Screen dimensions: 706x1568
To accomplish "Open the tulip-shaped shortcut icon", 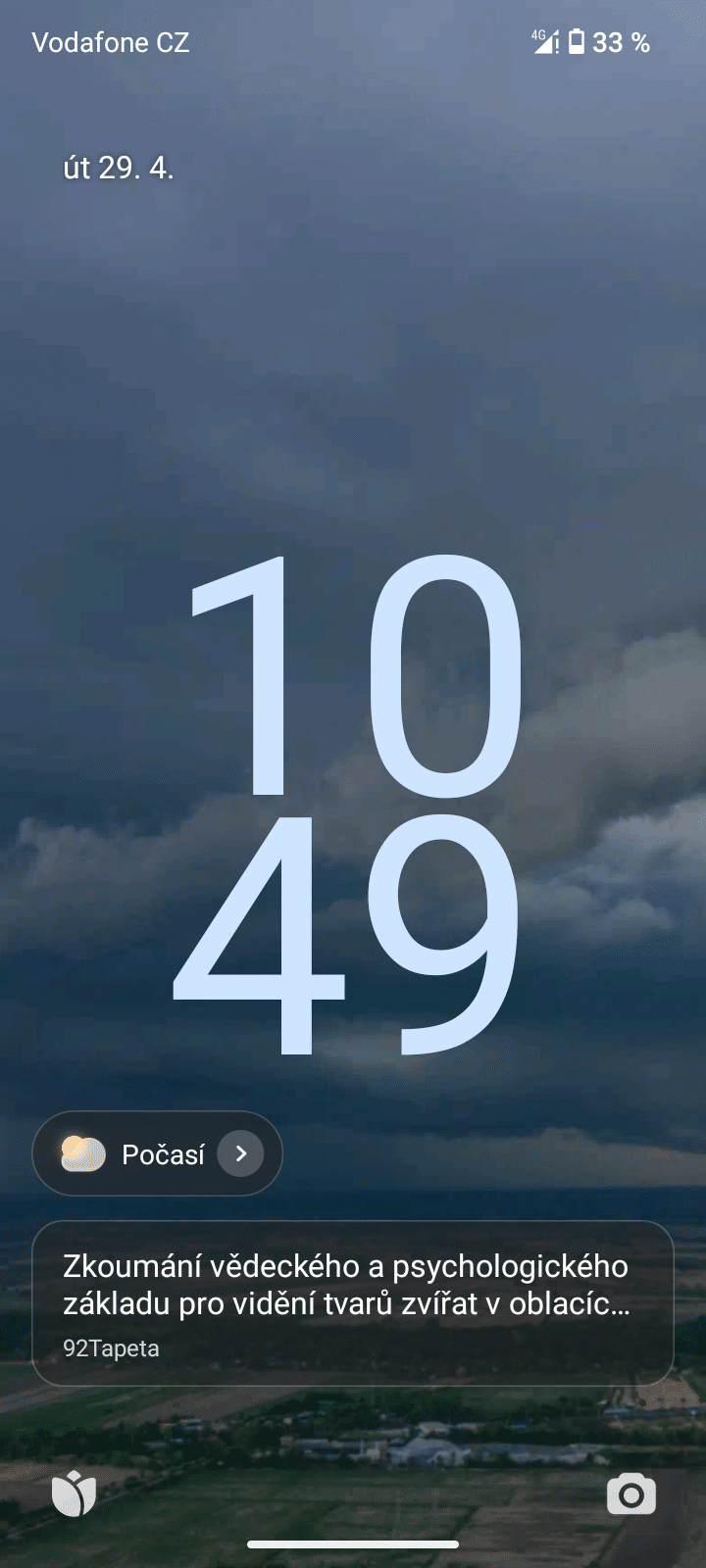I will pyautogui.click(x=74, y=1494).
